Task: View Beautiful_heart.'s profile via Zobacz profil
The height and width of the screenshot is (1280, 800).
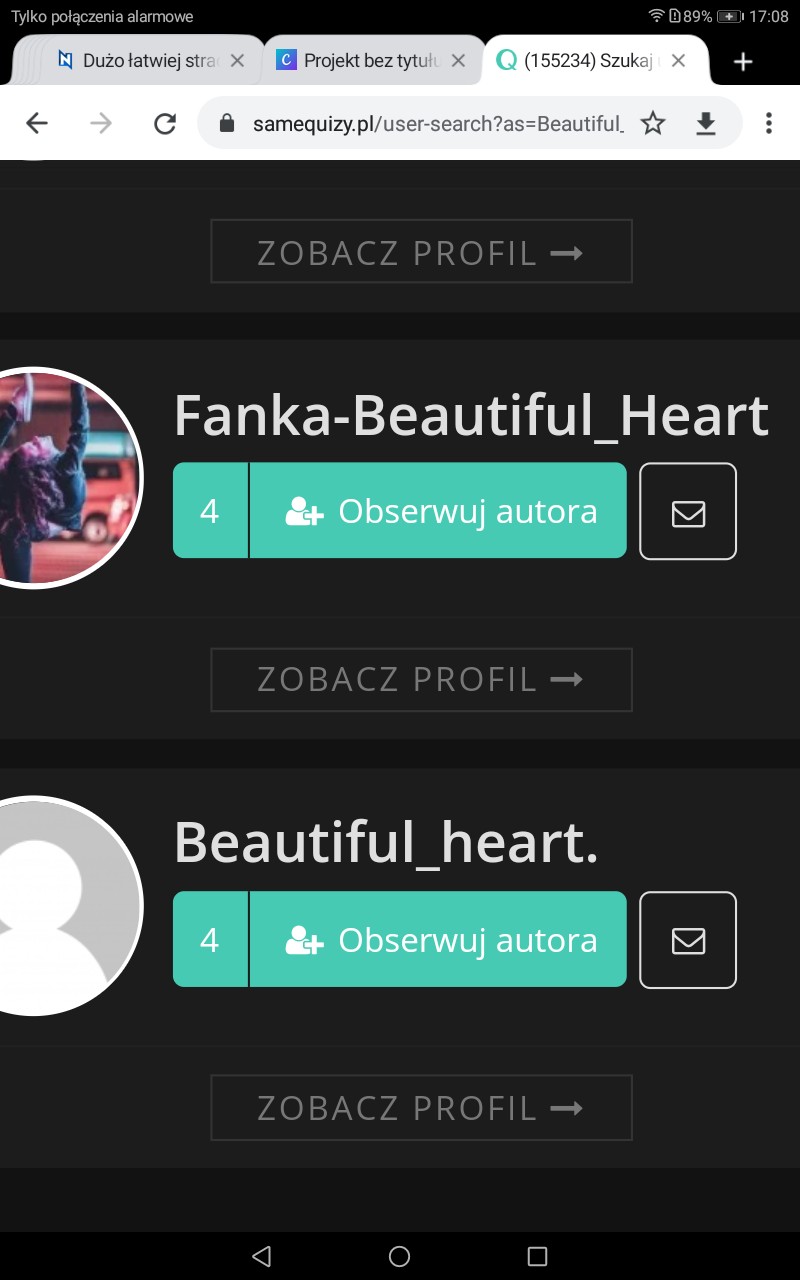Action: click(421, 1108)
